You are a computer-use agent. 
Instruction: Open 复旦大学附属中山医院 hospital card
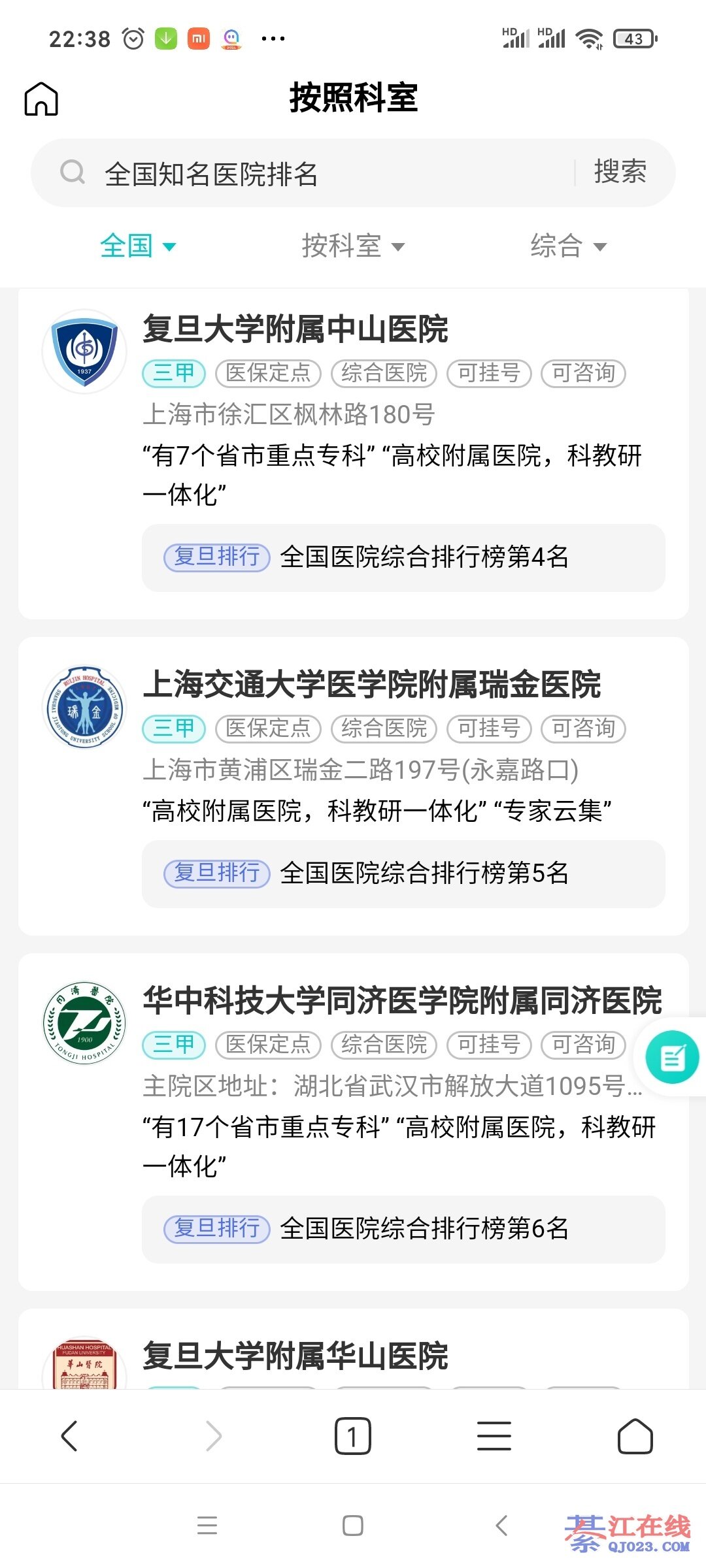pyautogui.click(x=353, y=453)
